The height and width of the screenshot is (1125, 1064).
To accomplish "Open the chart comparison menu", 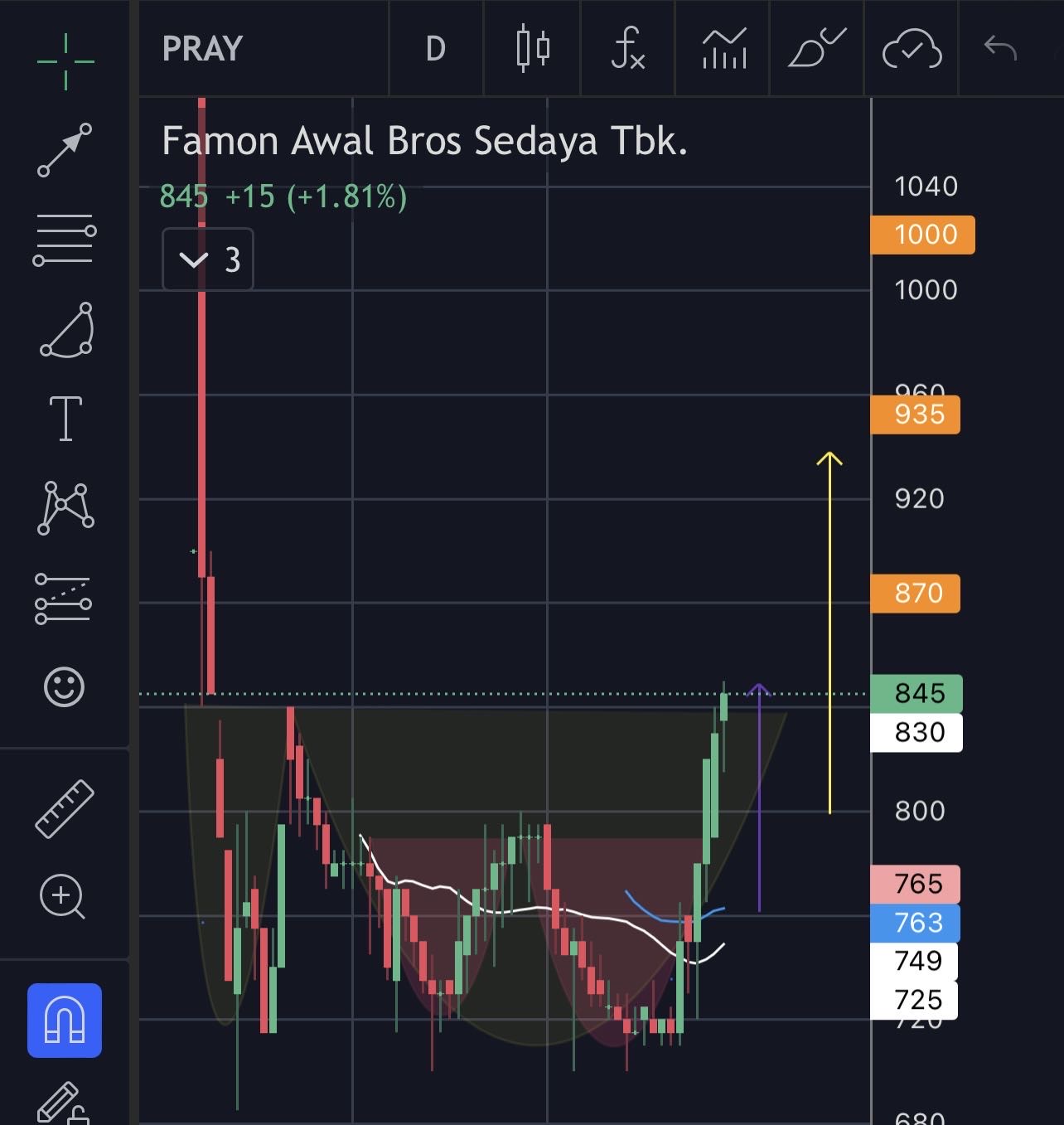I will pos(722,48).
